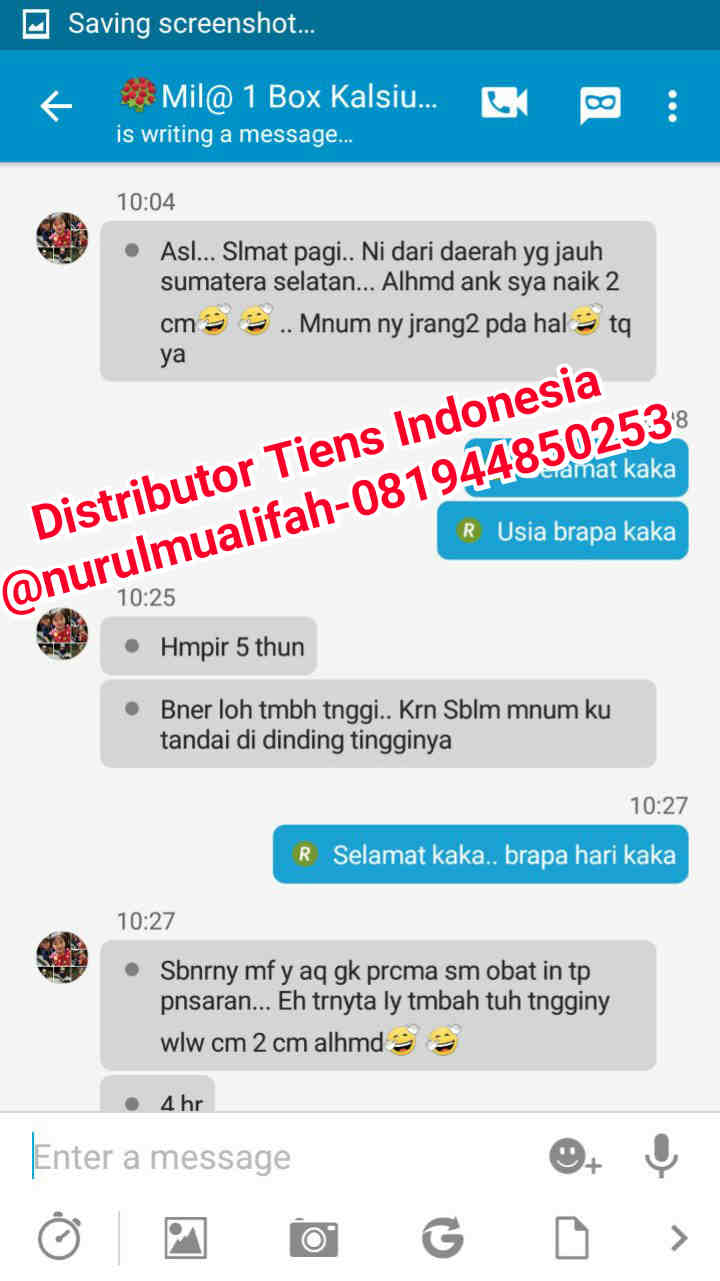Show more attachment options with the chevron
The width and height of the screenshot is (720, 1281).
[679, 1238]
